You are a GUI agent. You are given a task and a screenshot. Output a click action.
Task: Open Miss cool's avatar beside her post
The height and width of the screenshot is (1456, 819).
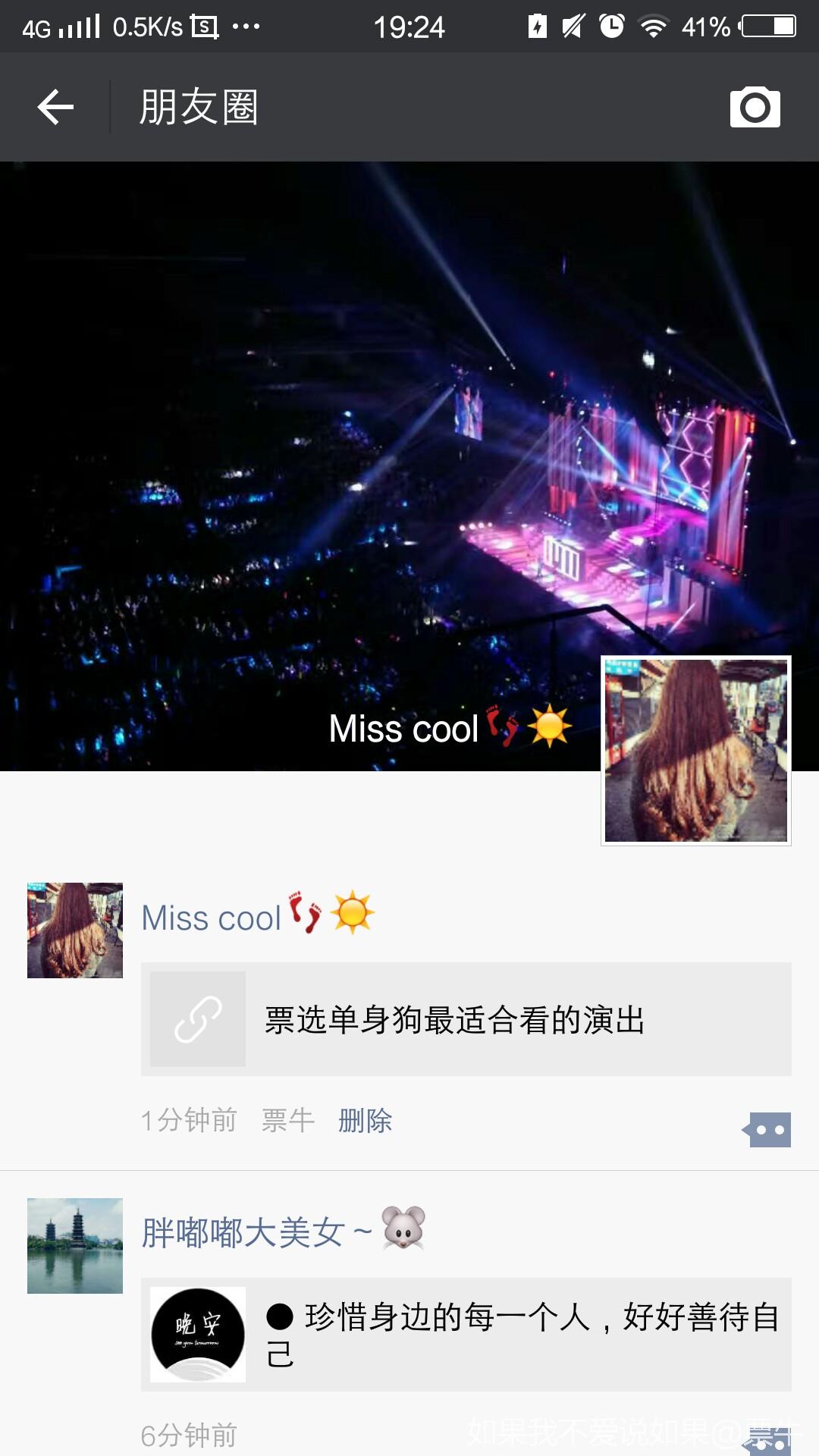pos(74,930)
